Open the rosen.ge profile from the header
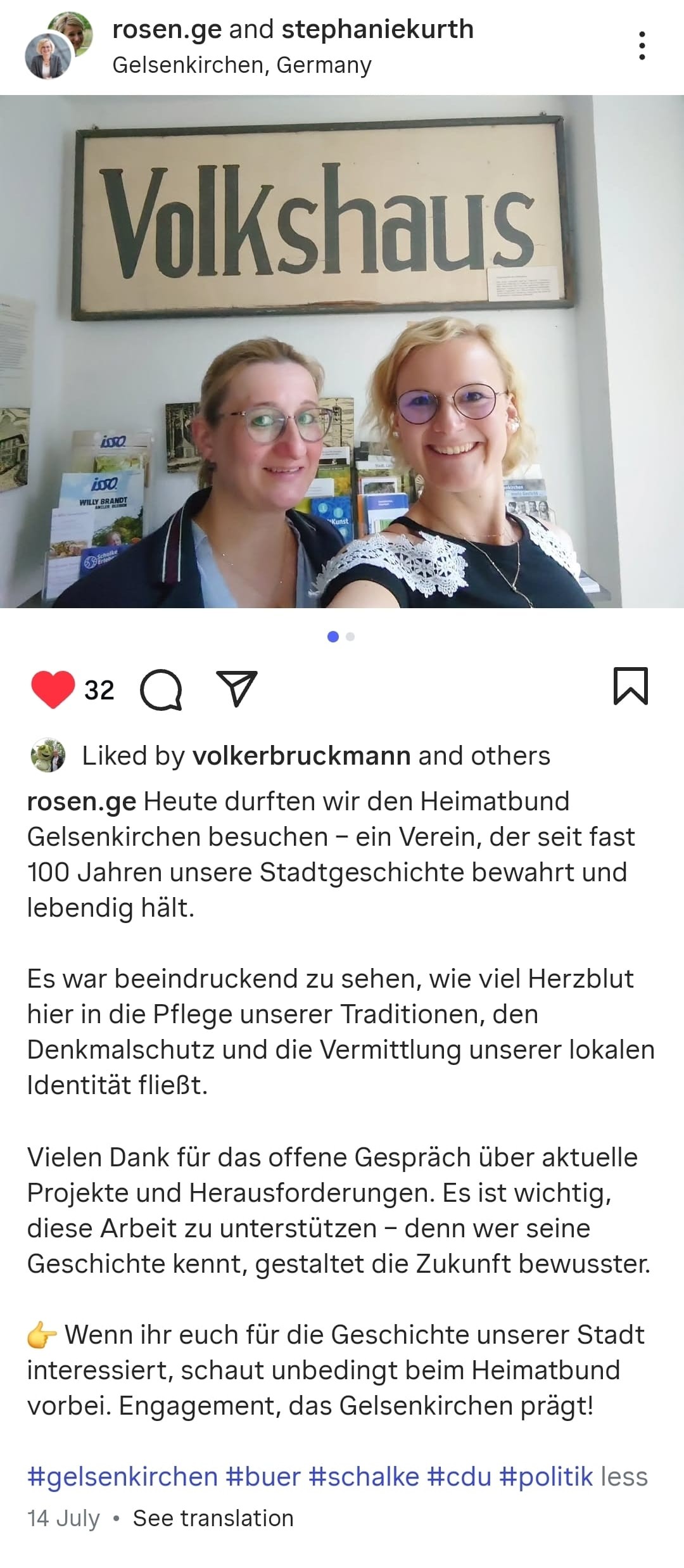Image resolution: width=684 pixels, height=1568 pixels. point(167,29)
